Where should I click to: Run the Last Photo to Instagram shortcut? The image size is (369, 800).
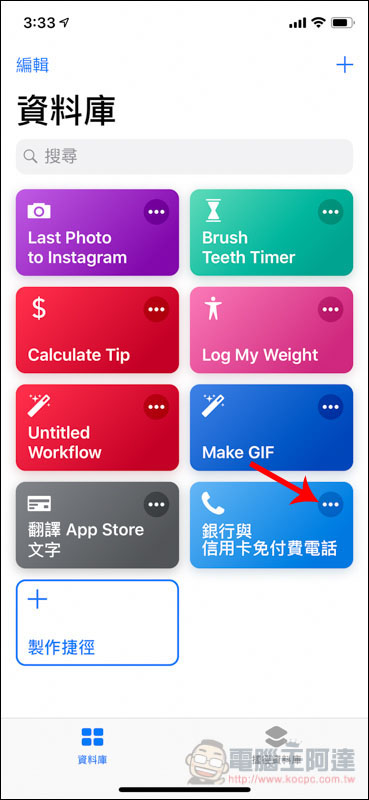[97, 233]
